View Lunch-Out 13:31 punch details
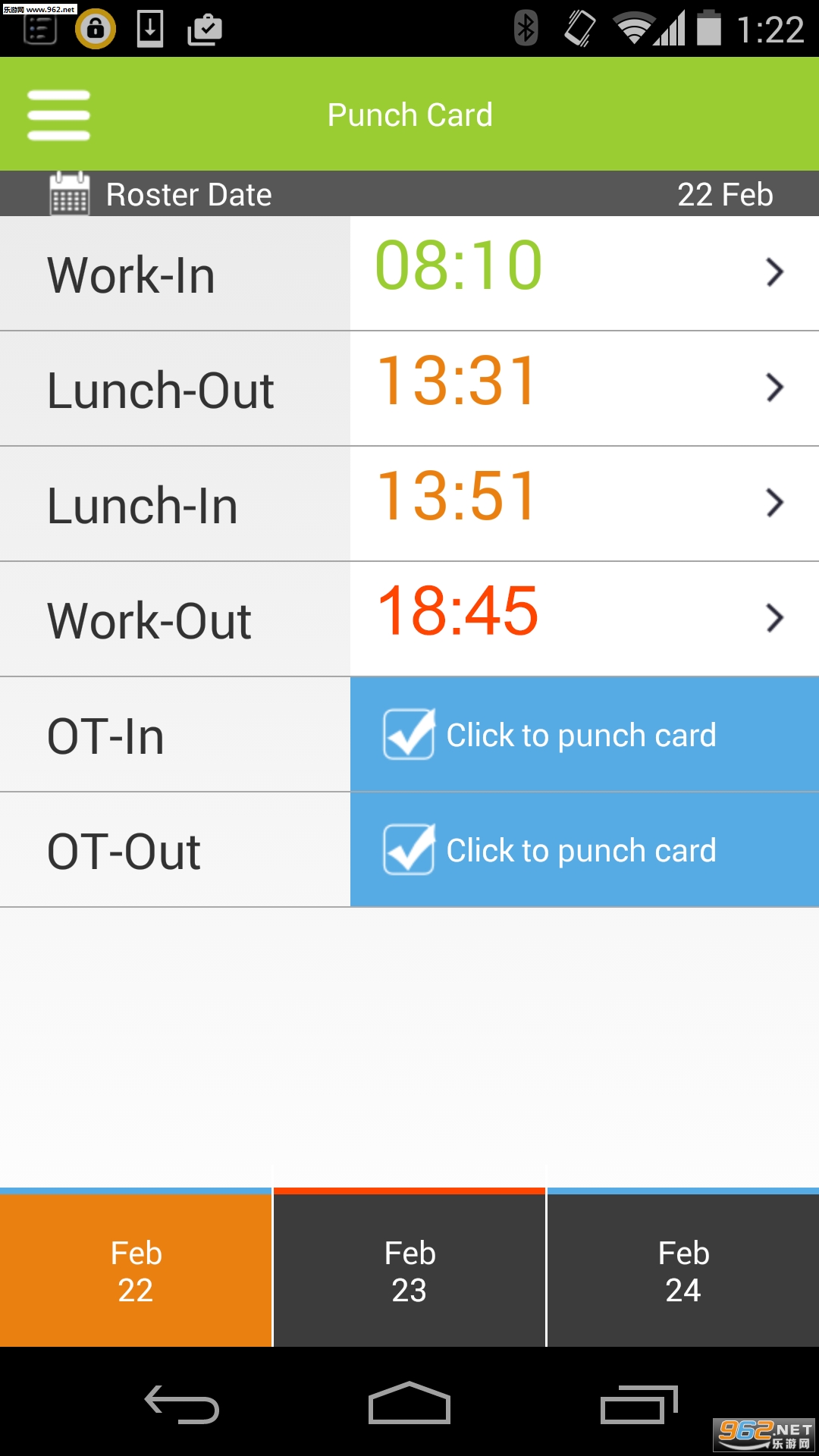This screenshot has height=1456, width=819. tap(584, 388)
